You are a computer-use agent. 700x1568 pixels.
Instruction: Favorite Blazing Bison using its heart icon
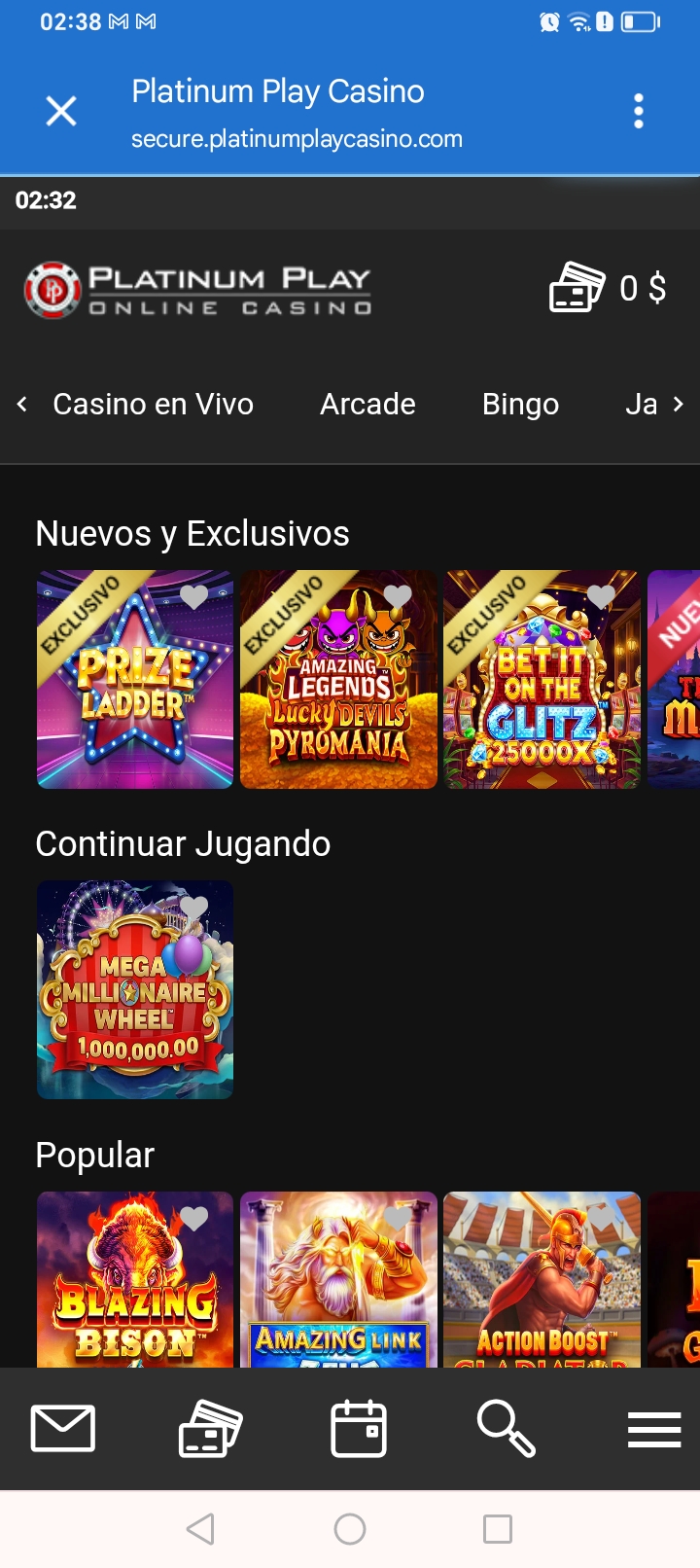click(194, 1217)
